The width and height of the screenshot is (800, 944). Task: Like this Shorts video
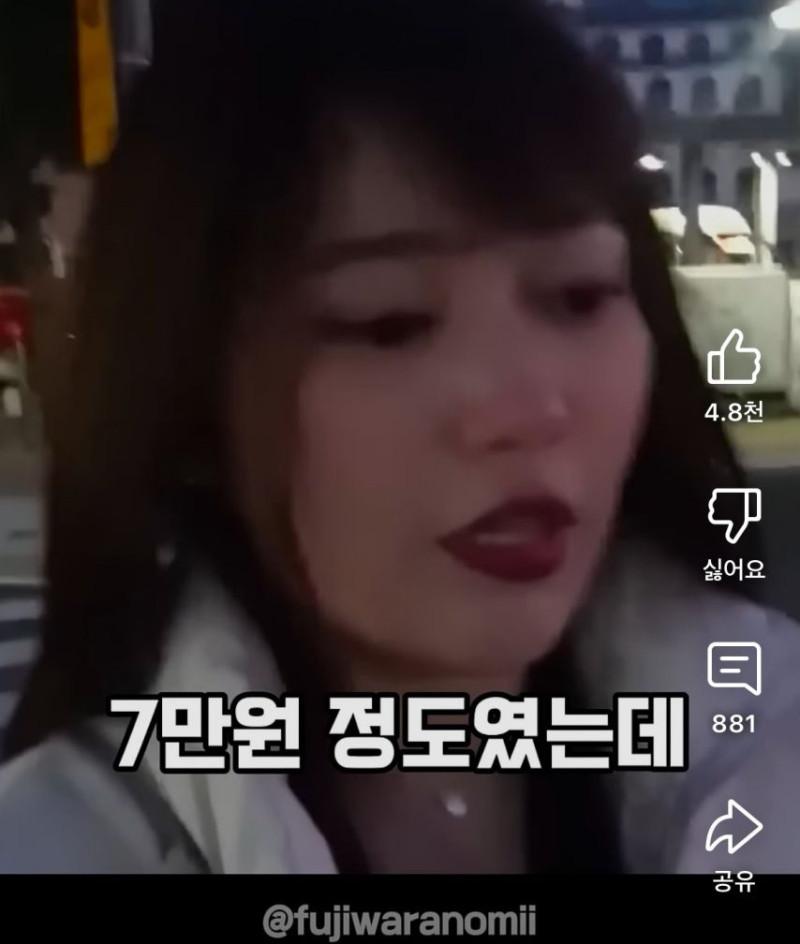click(734, 360)
